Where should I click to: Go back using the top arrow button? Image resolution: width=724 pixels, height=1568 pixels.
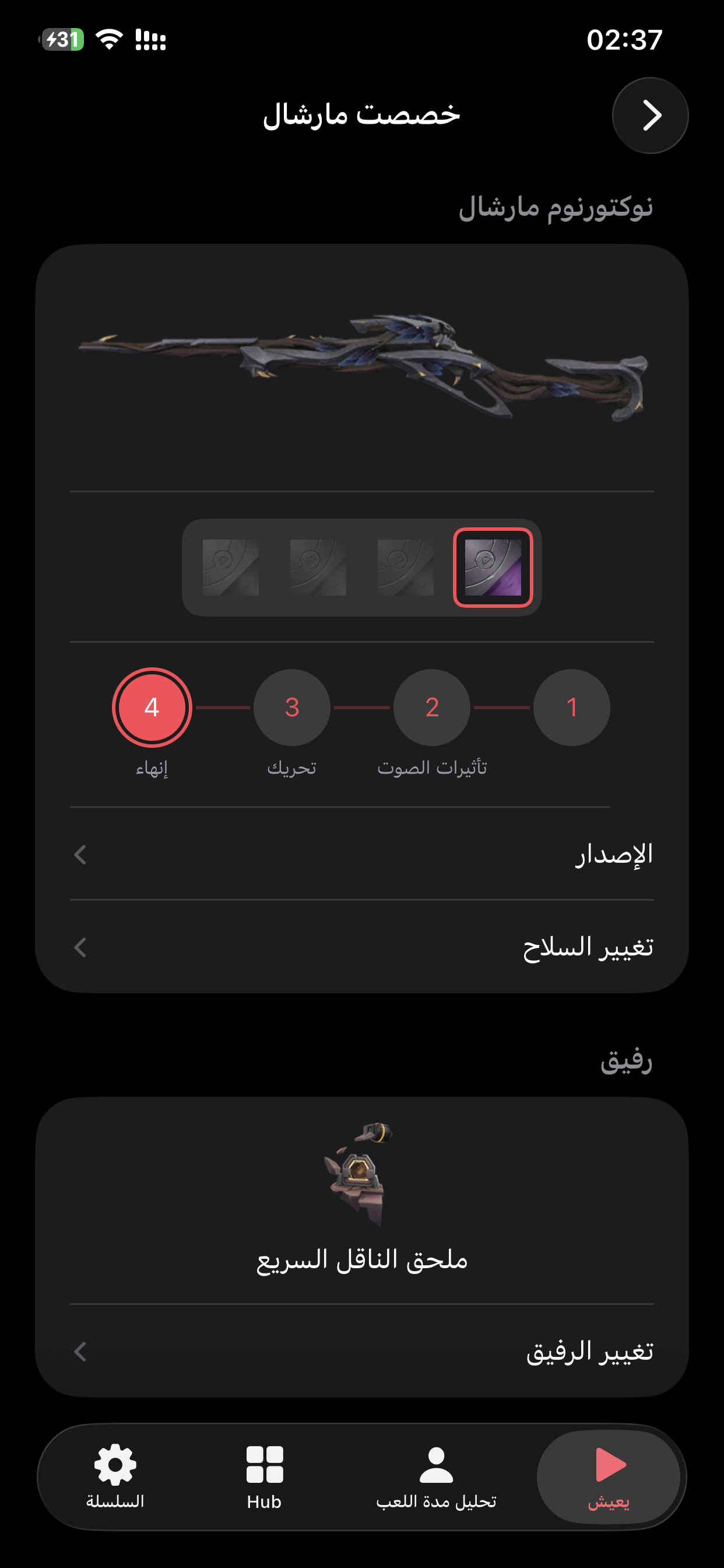[650, 116]
